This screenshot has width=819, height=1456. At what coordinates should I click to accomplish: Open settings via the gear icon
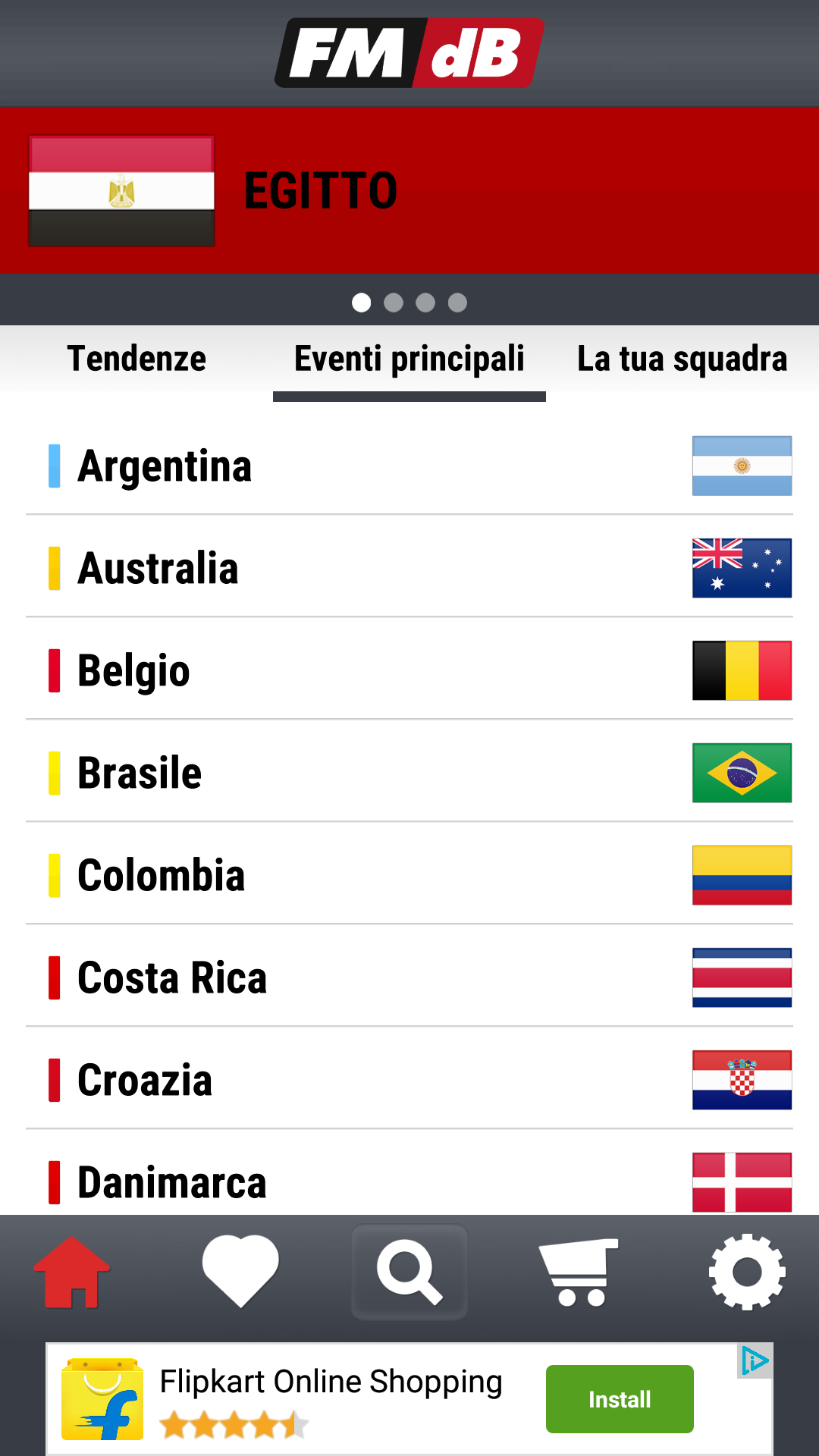tap(747, 1272)
